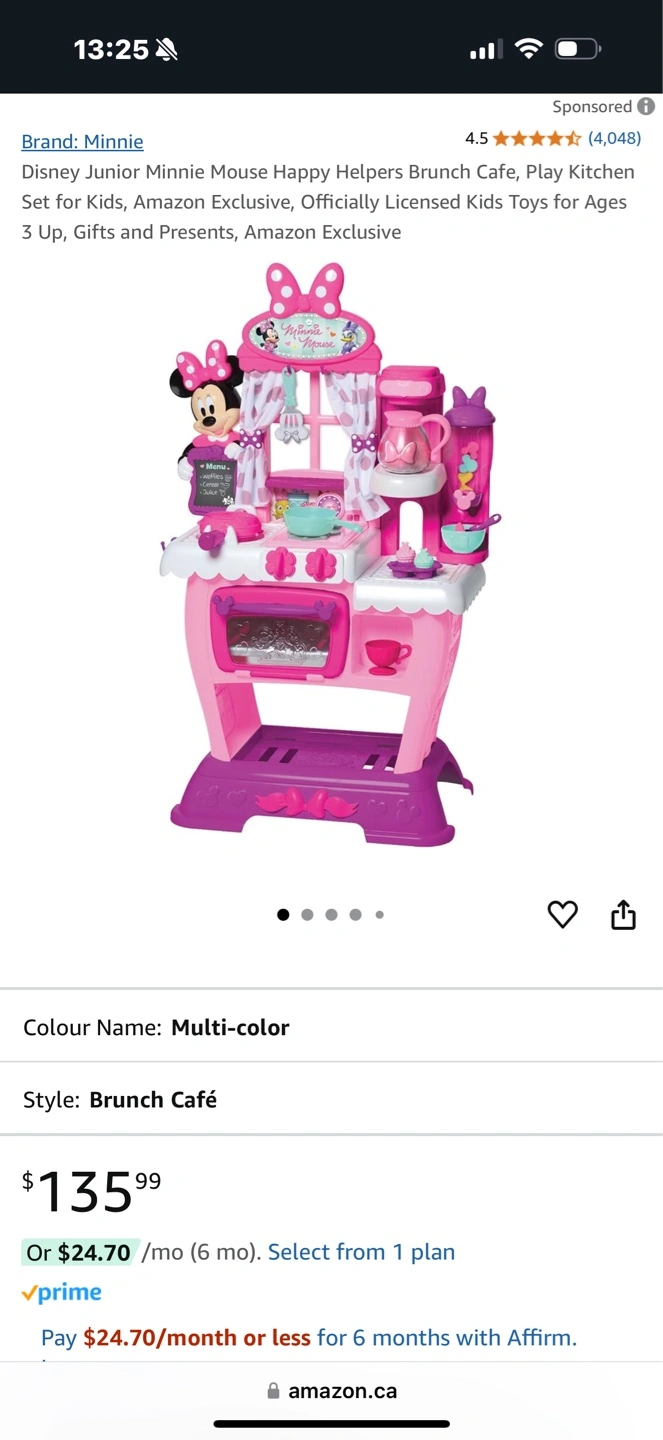Add item to wish list with heart icon

click(563, 914)
